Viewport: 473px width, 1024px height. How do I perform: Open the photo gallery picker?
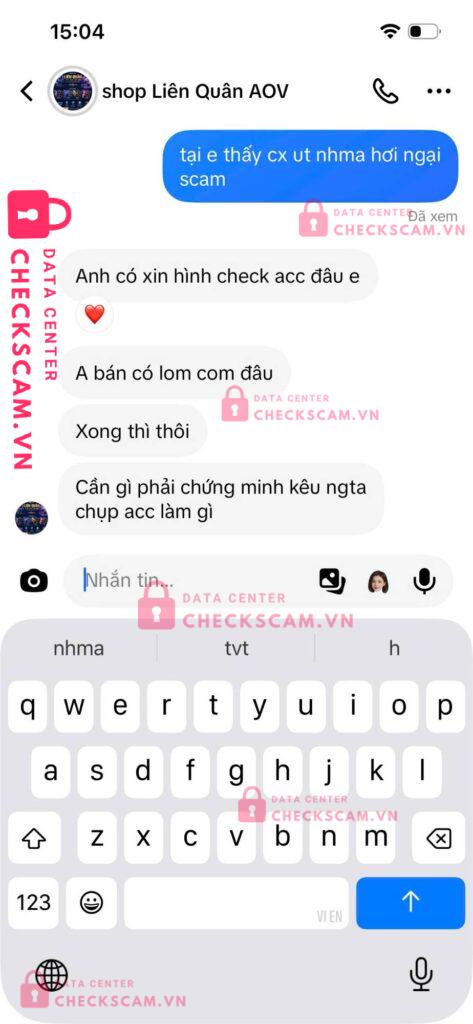pyautogui.click(x=332, y=580)
